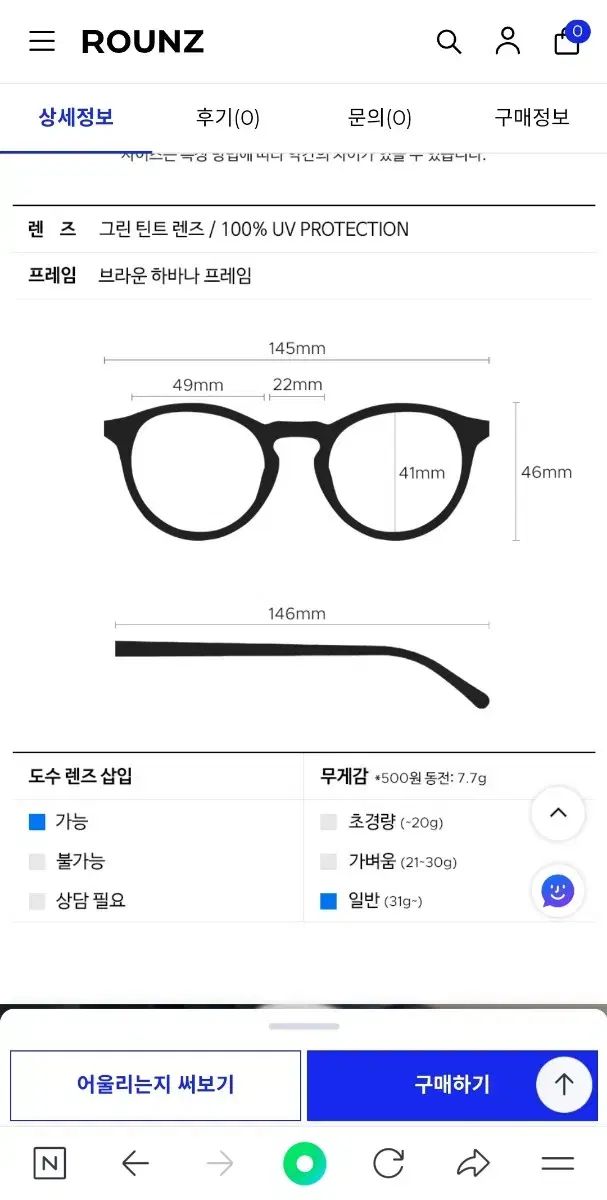
Task: Open the browser menu
Action: pos(557,1163)
